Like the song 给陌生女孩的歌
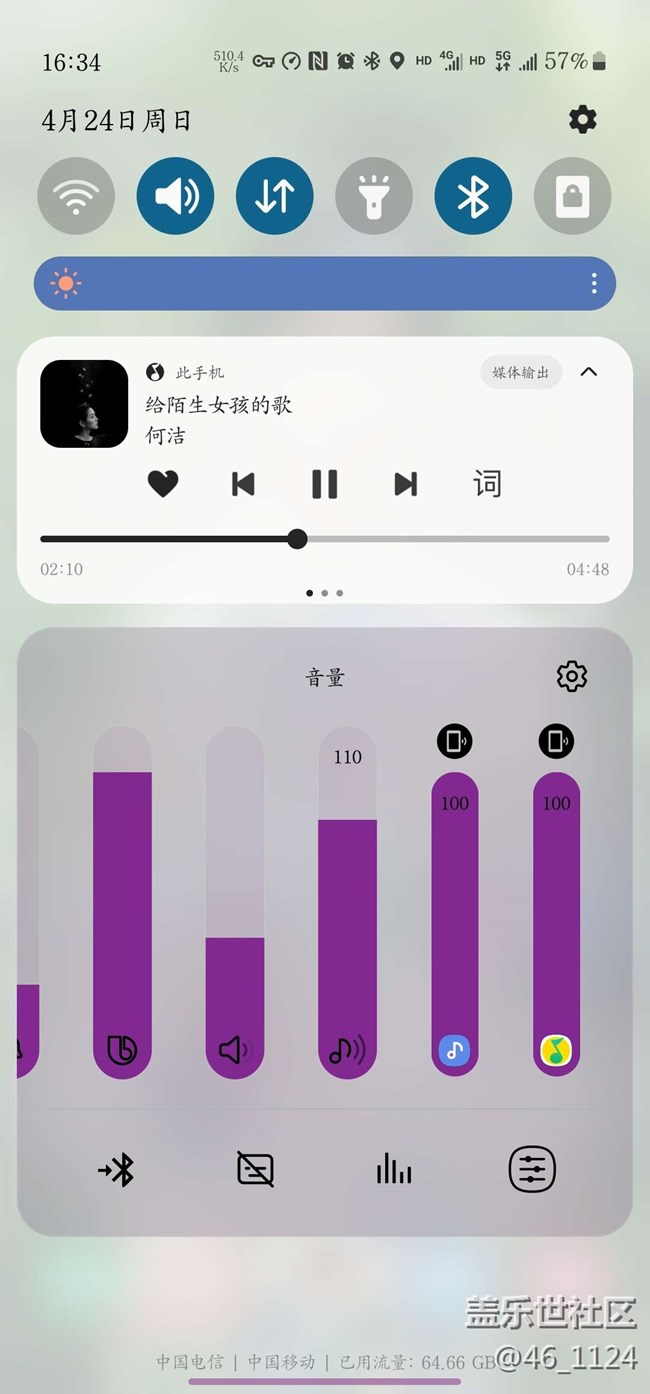The width and height of the screenshot is (650, 1394). [162, 484]
